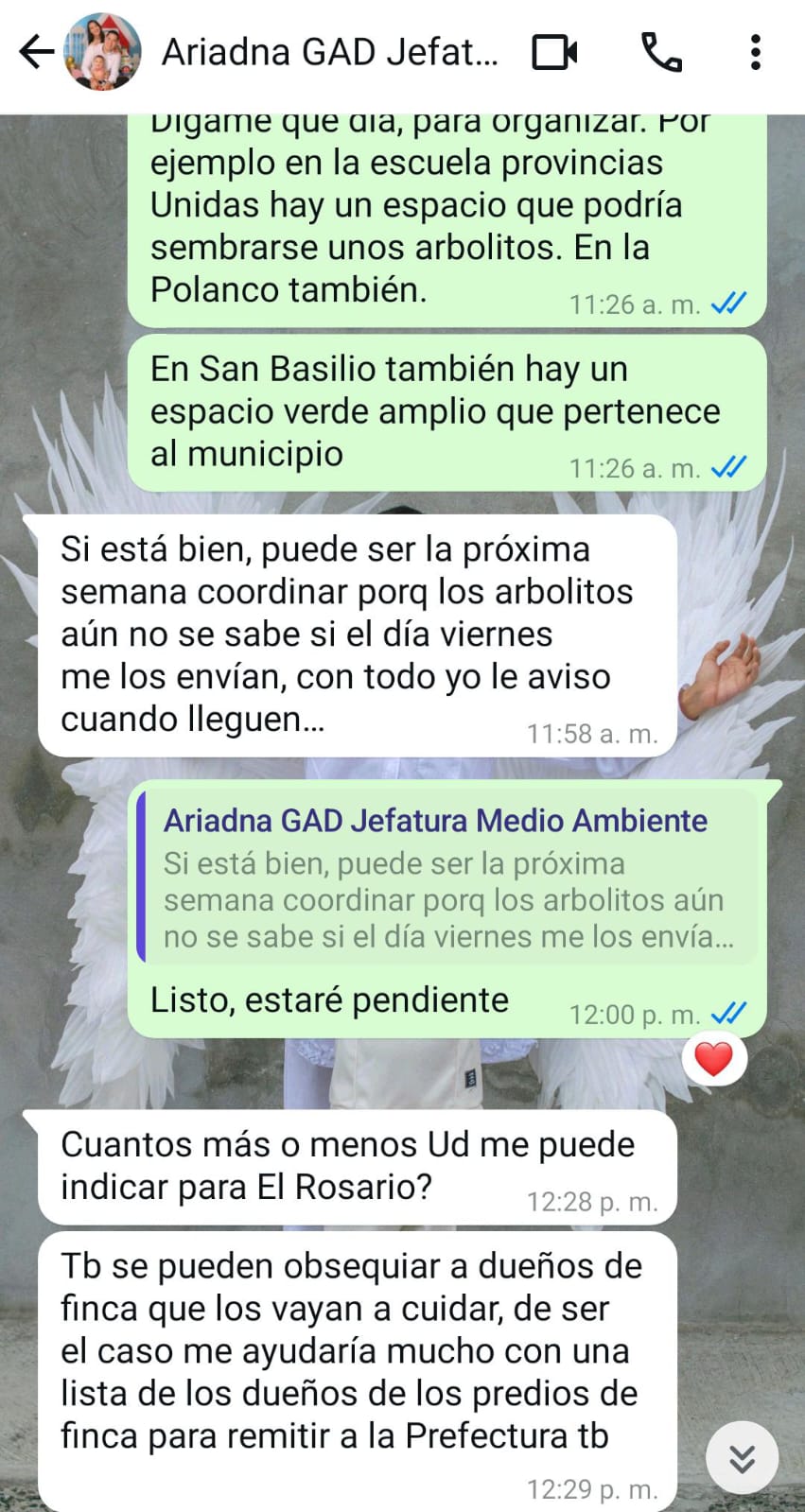View the heart reaction on 'Listo, estaré pendiente'
This screenshot has width=805, height=1512.
click(x=714, y=1058)
